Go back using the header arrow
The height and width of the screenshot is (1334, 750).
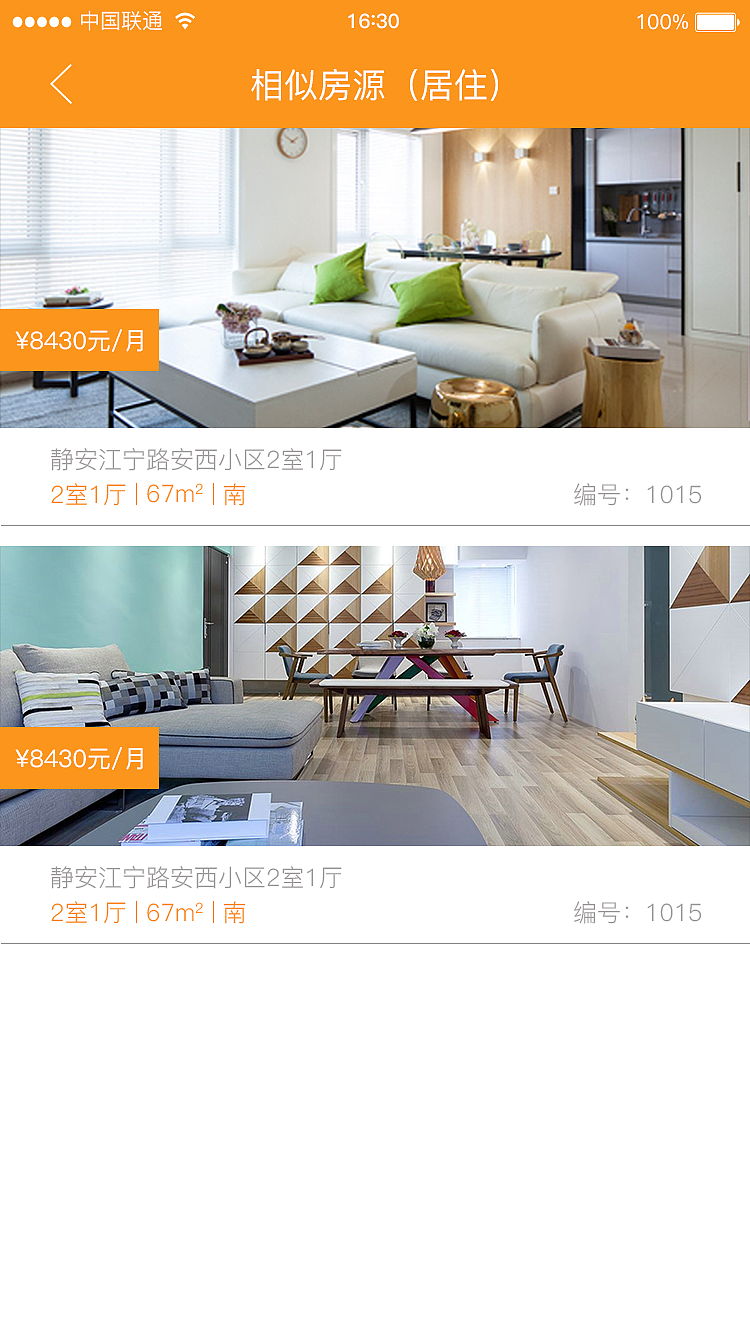[x=62, y=85]
